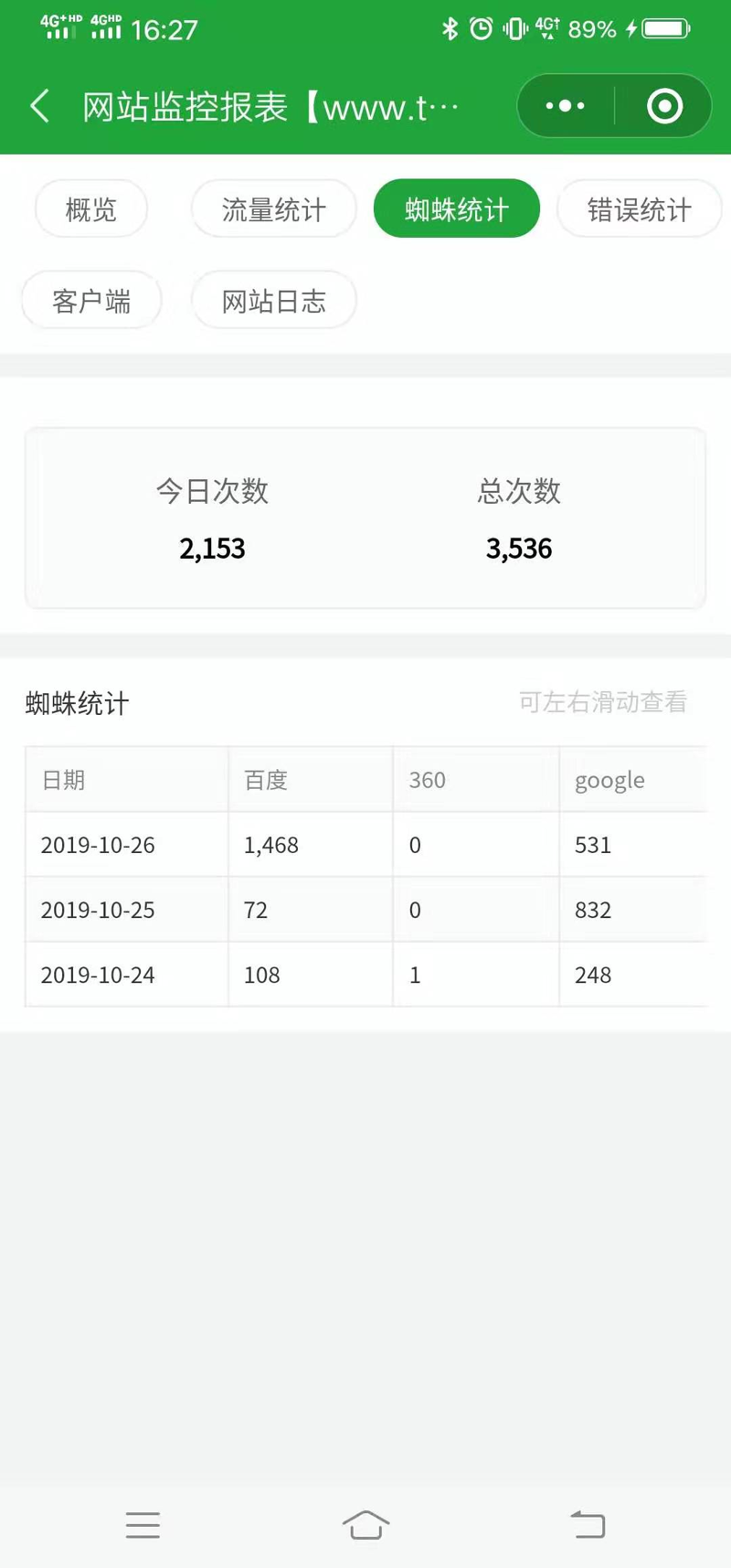This screenshot has width=731, height=1568.
Task: Select the 蜘蛛统计 tab
Action: coord(456,209)
